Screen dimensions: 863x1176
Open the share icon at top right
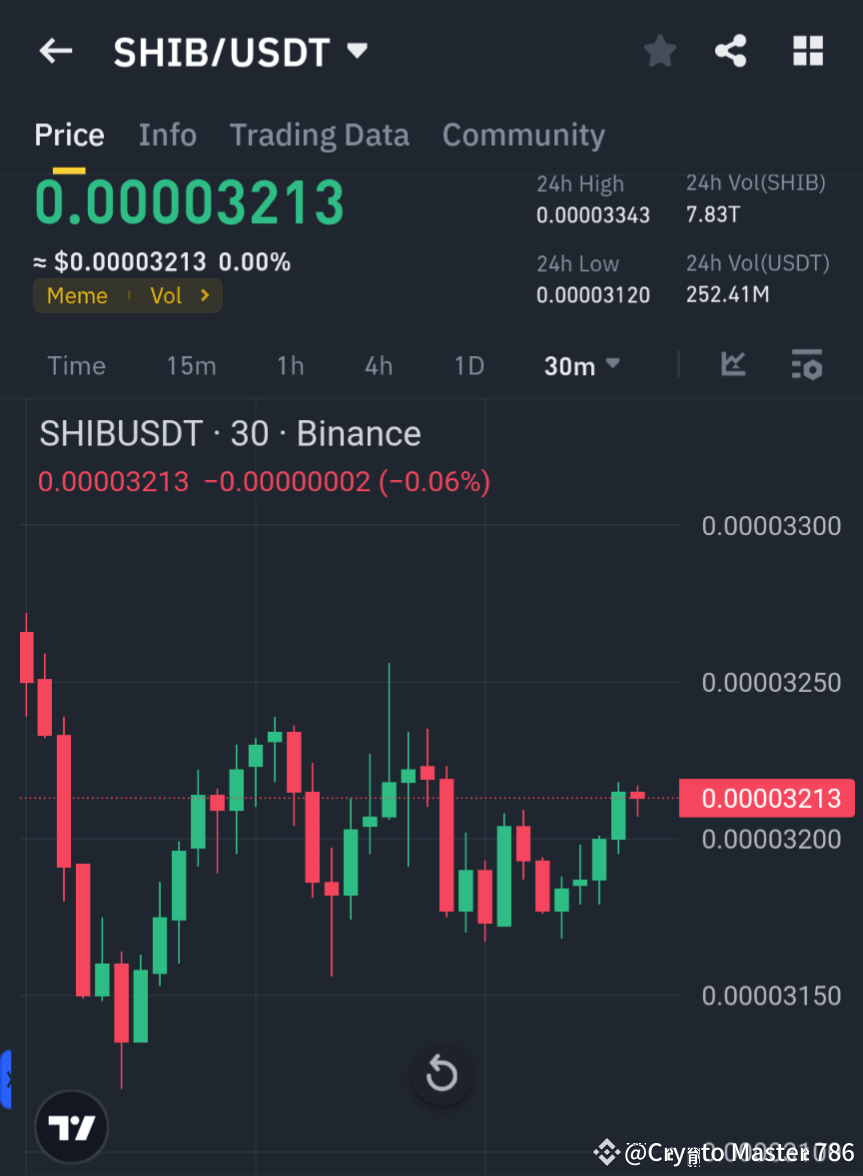coord(731,51)
